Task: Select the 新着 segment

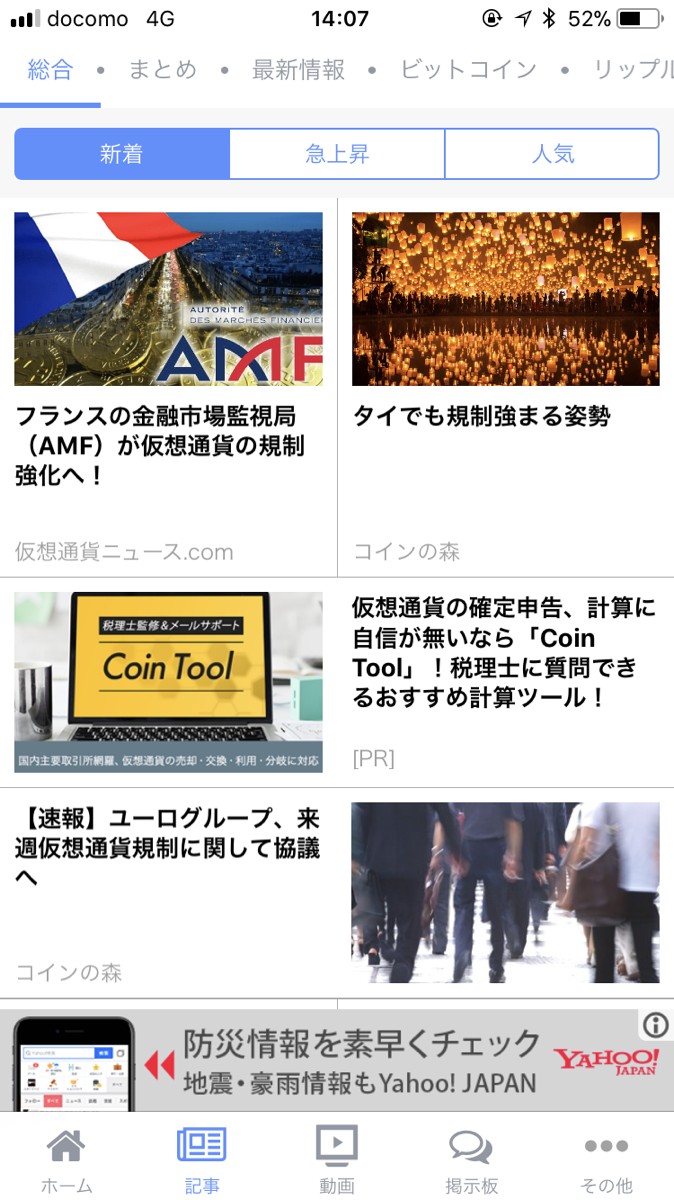Action: pyautogui.click(x=122, y=154)
